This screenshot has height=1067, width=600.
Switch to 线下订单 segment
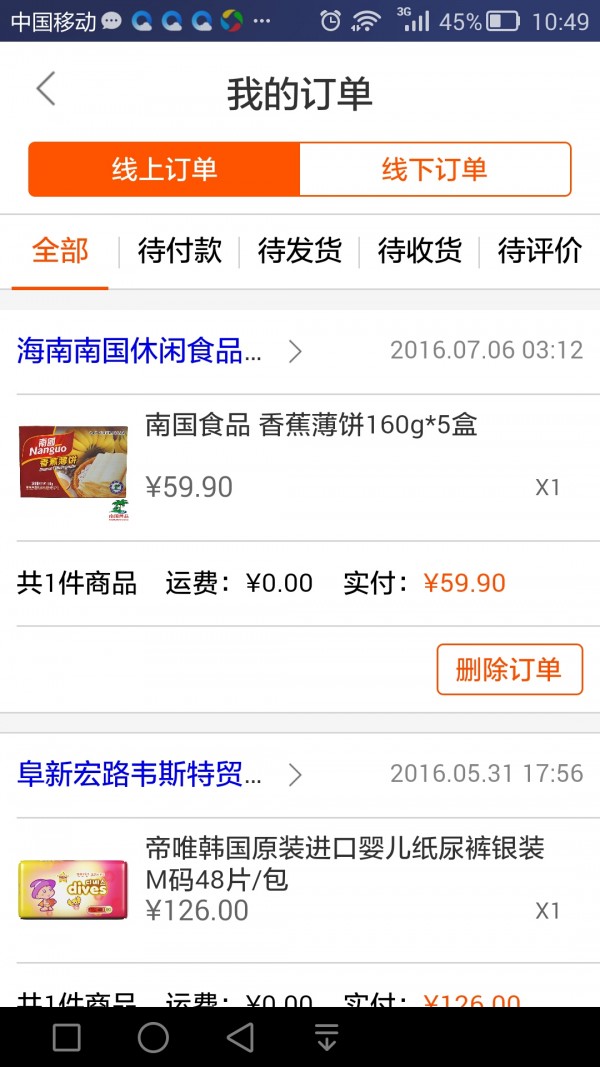[434, 169]
